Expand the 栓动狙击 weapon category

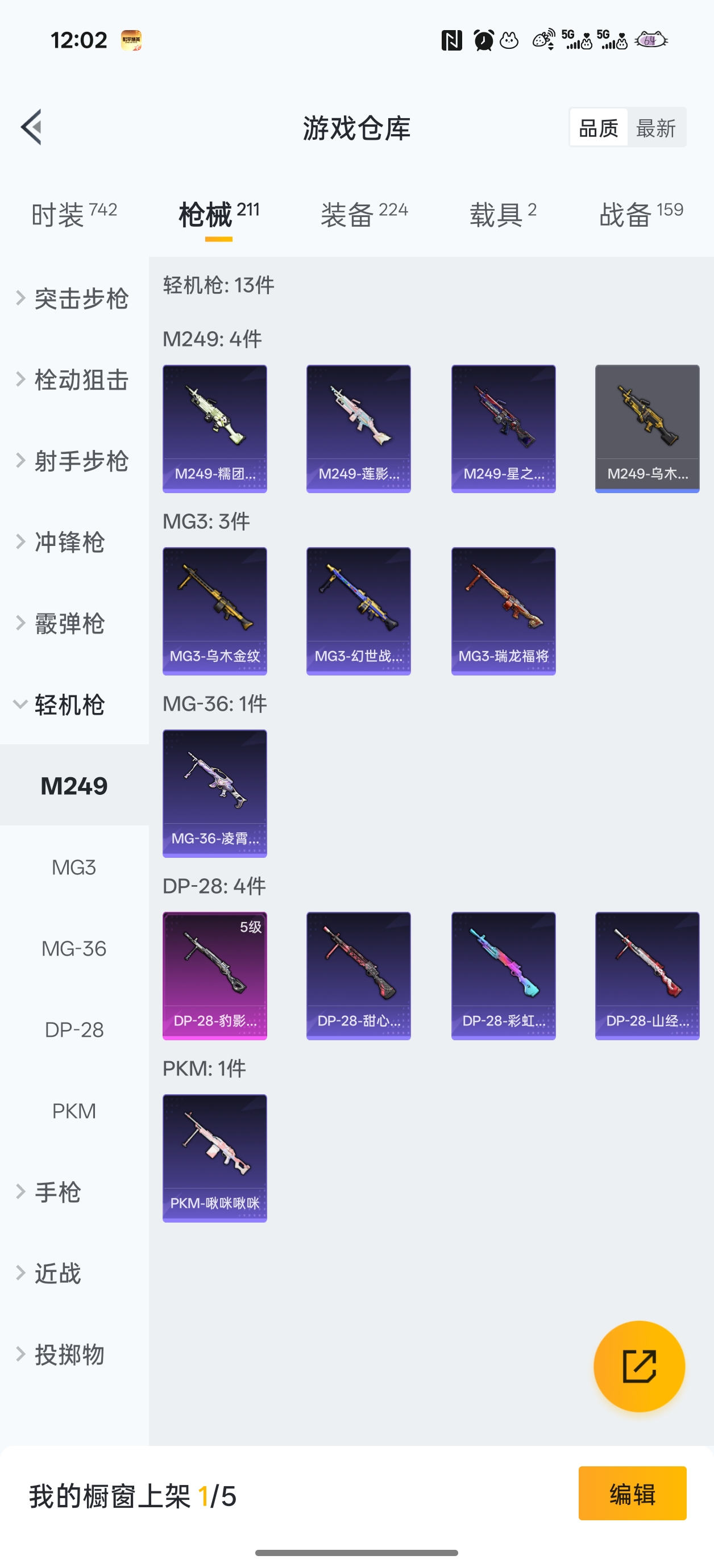click(x=73, y=380)
